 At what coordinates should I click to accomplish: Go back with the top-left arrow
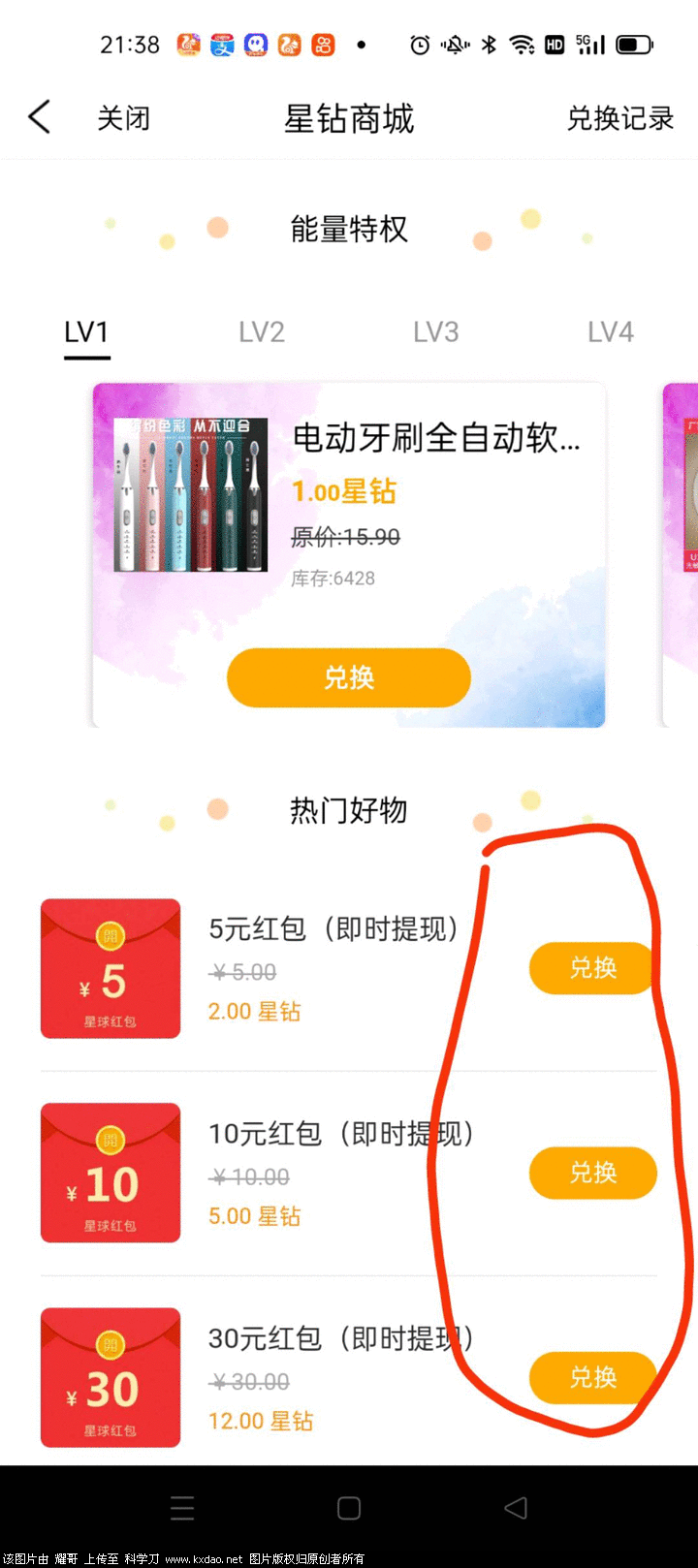tap(39, 117)
